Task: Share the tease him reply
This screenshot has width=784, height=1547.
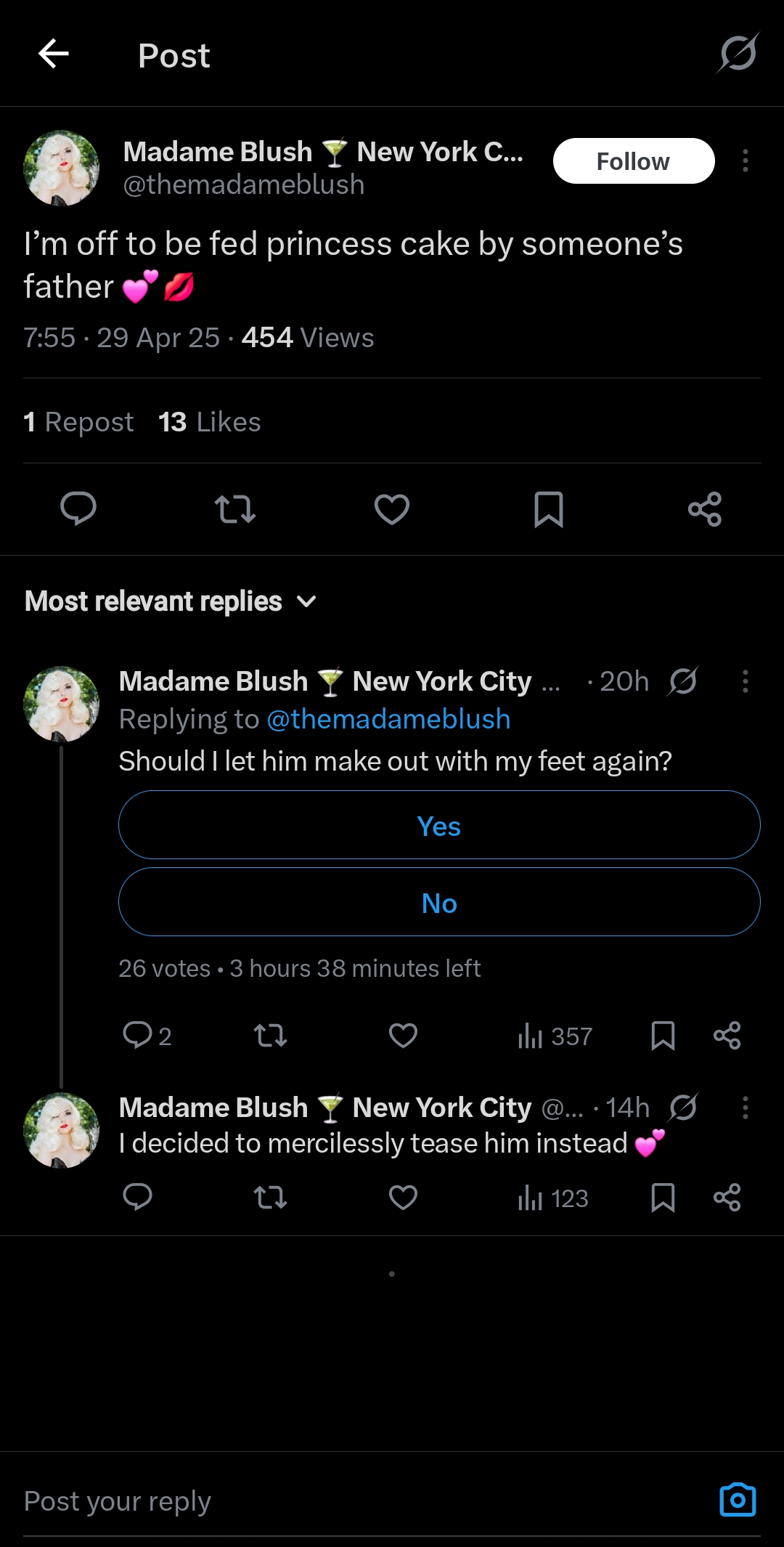Action: 727,1197
